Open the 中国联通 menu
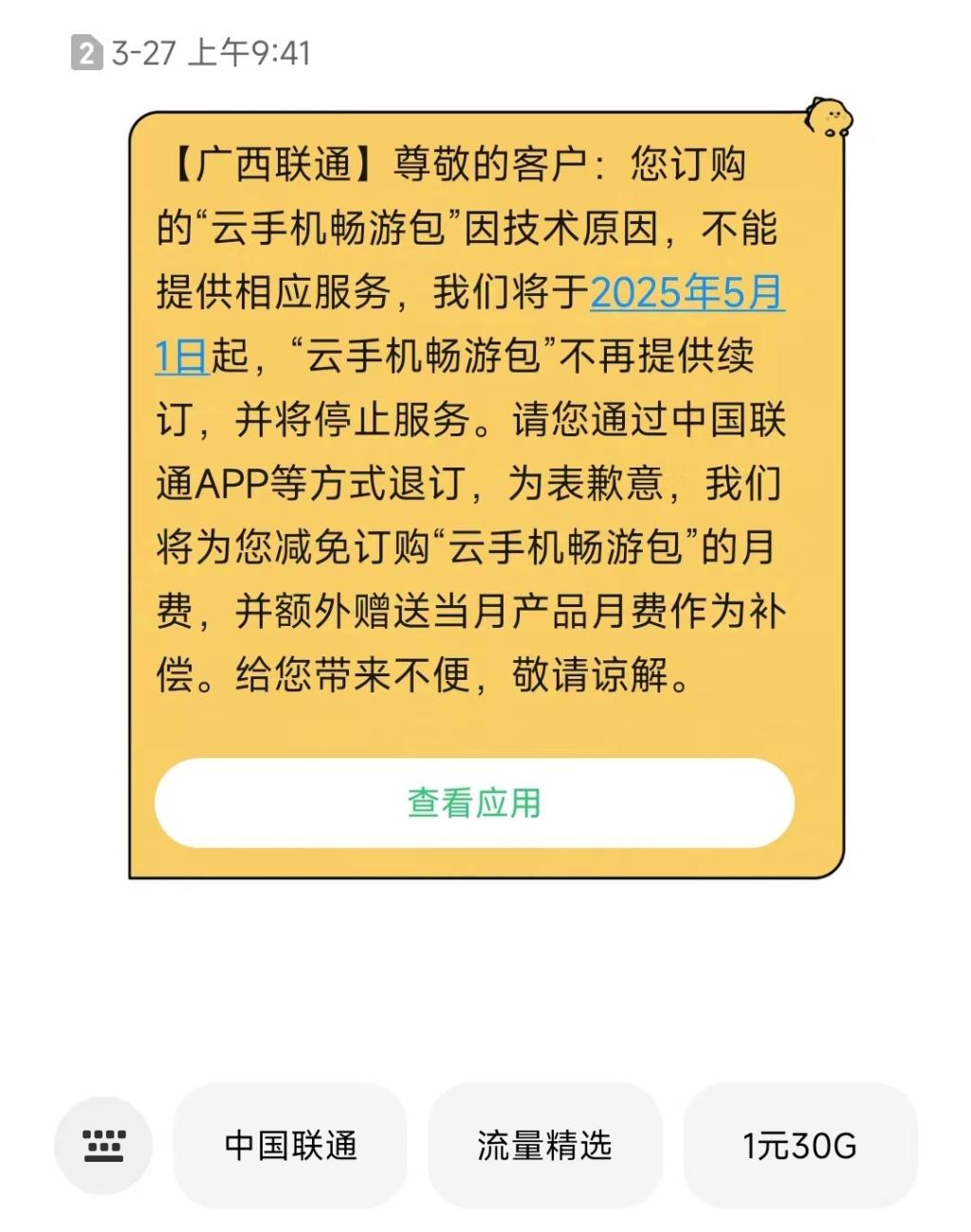 (290, 1145)
